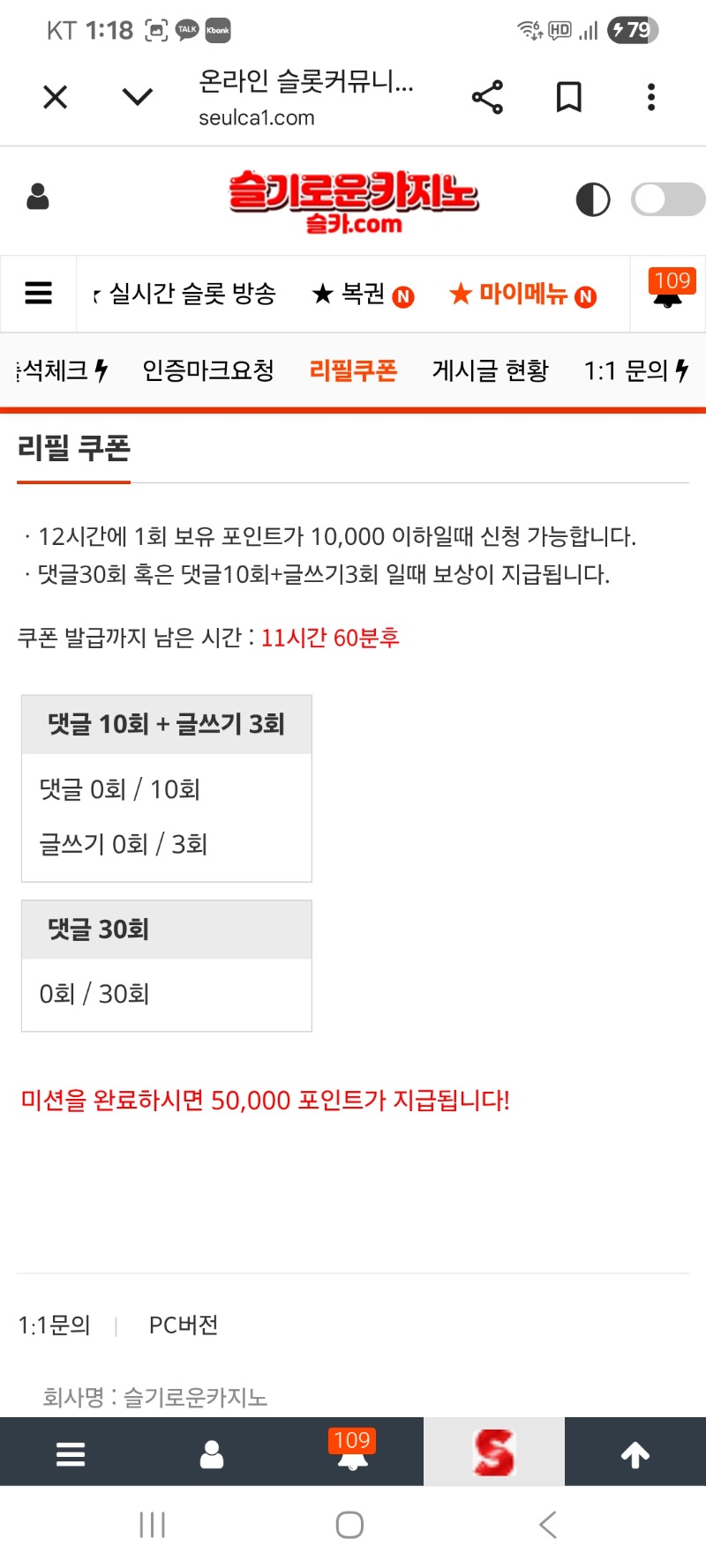The image size is (706, 1568).
Task: Select the 리필쿠폰 tab
Action: [x=353, y=370]
